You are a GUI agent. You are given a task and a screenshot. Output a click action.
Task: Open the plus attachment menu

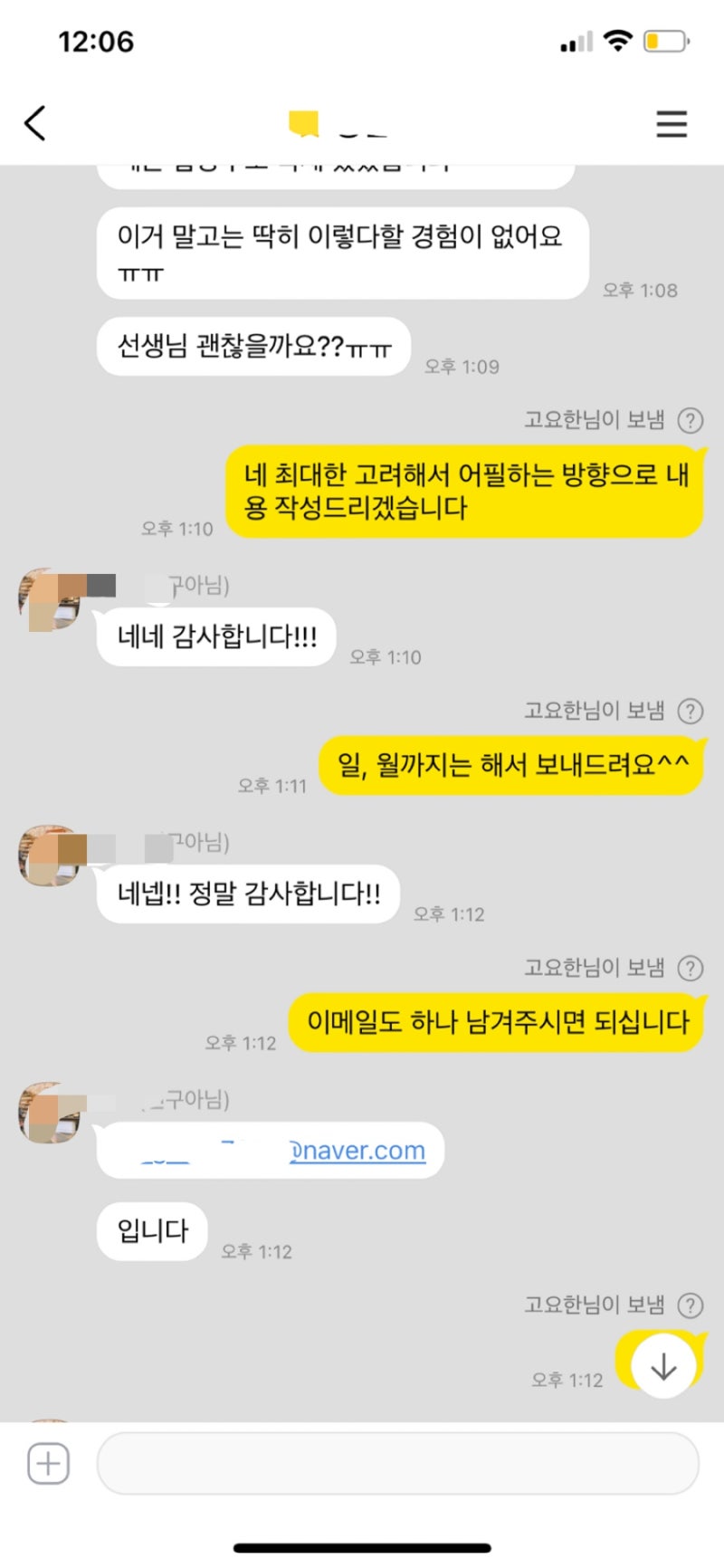(49, 1464)
